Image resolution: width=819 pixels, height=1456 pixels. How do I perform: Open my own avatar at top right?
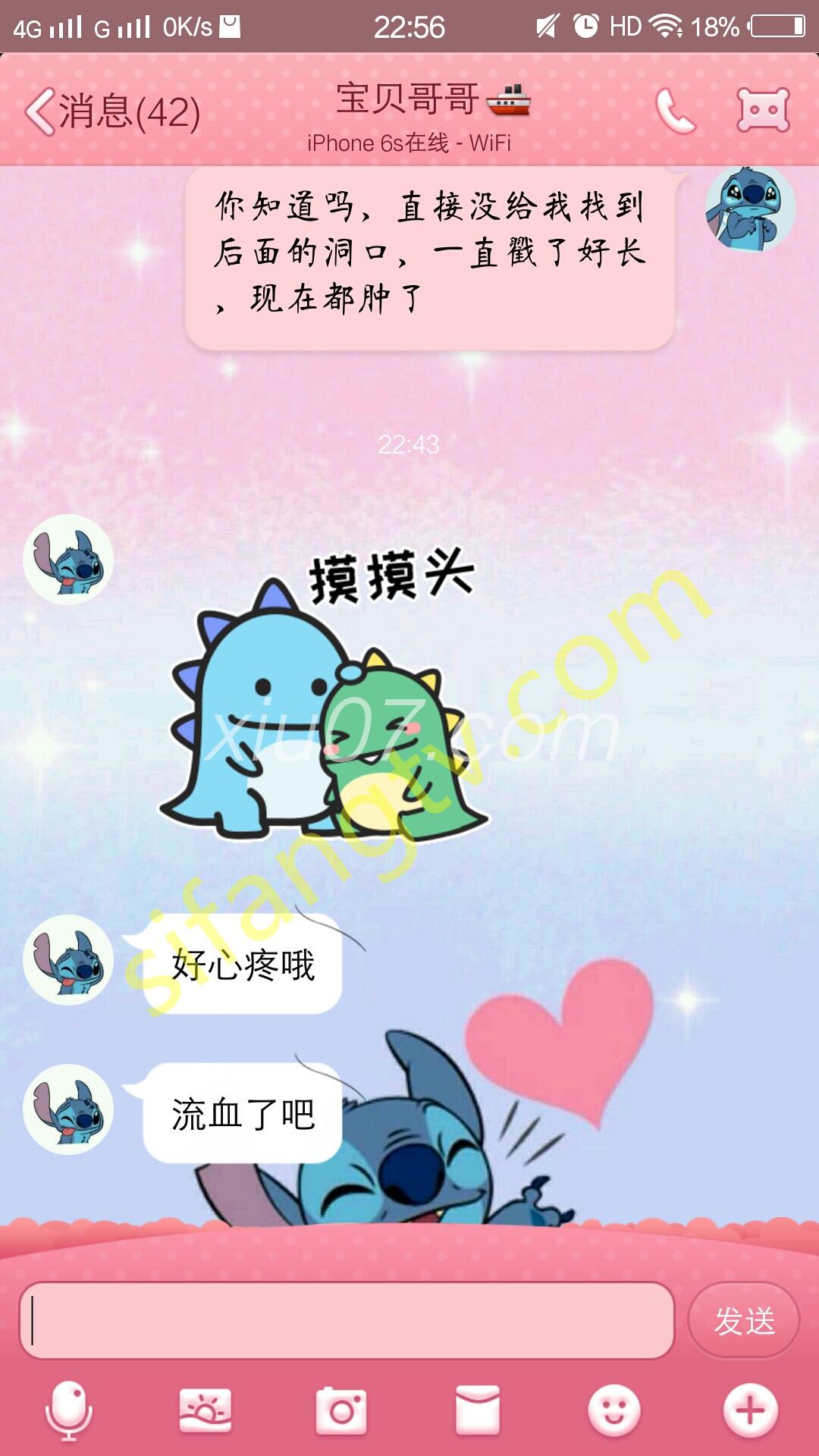(750, 209)
